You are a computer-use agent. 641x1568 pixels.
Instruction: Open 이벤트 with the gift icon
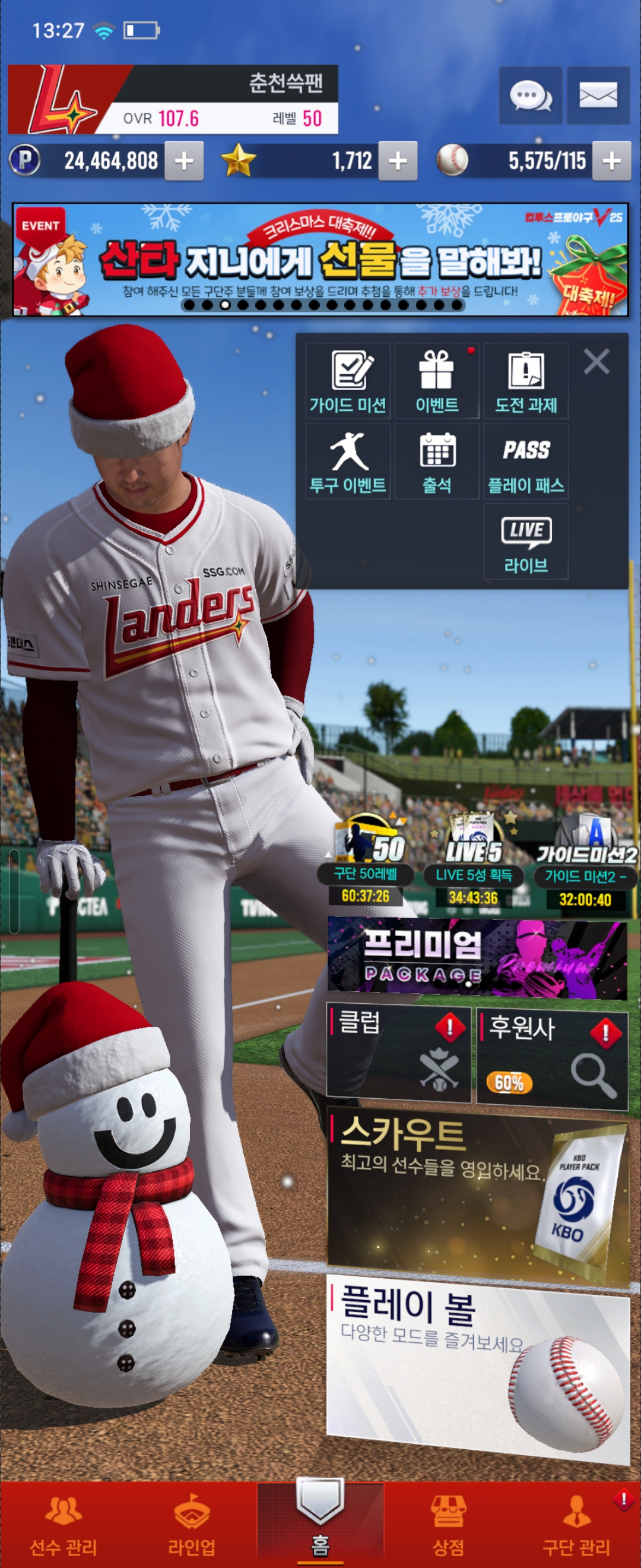click(437, 381)
